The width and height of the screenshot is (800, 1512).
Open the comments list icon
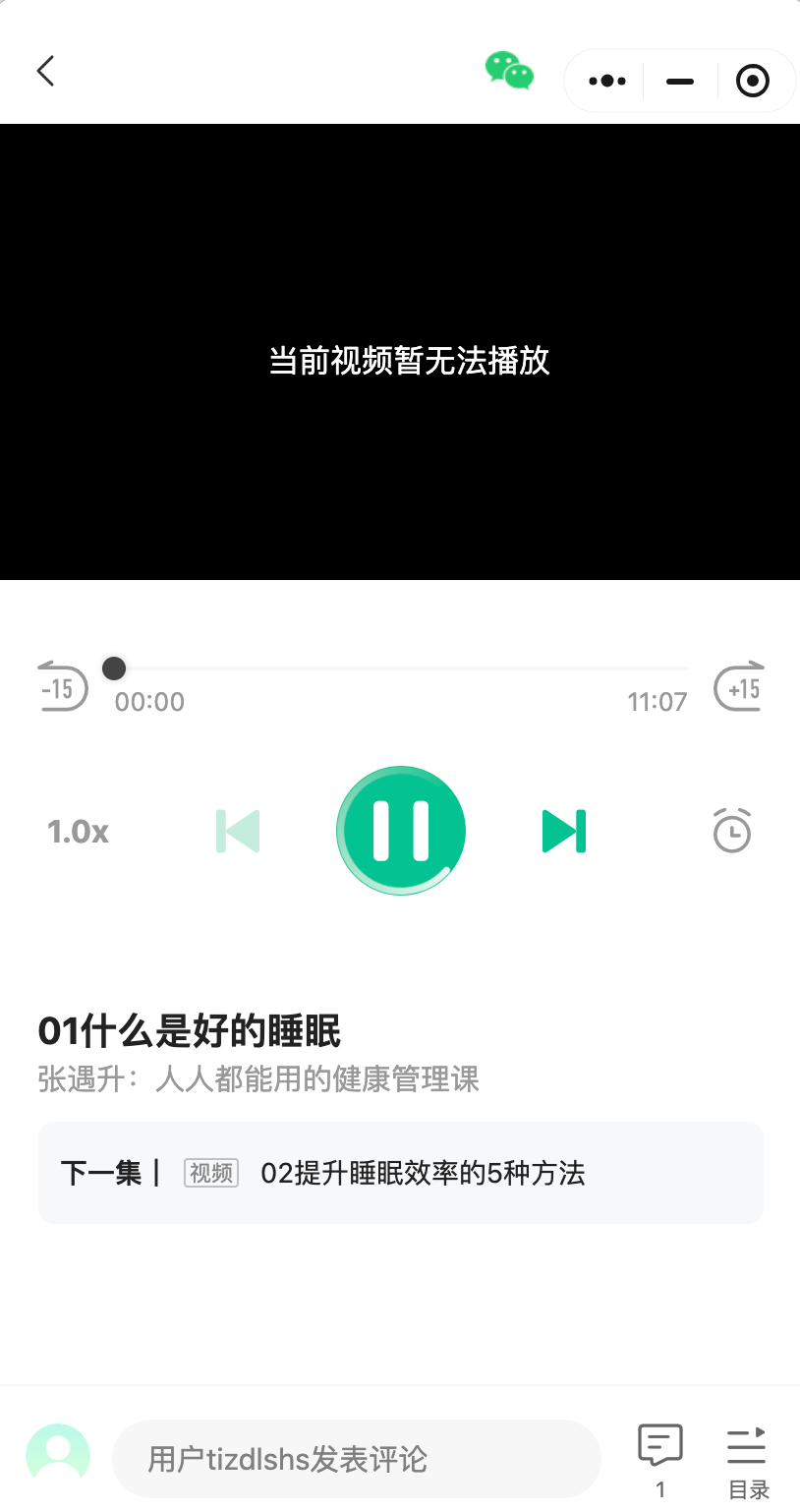[660, 1459]
